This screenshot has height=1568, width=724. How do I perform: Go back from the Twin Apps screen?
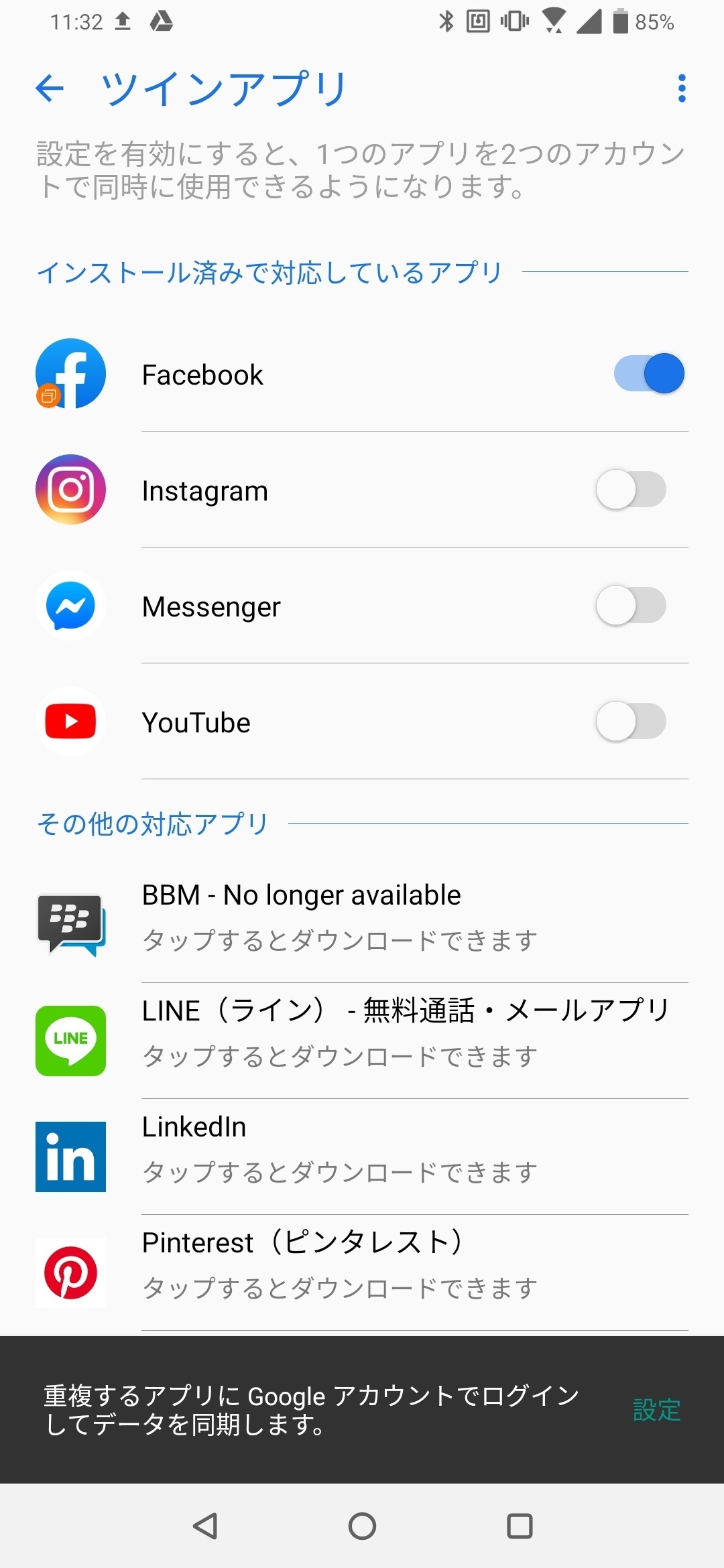click(x=50, y=88)
